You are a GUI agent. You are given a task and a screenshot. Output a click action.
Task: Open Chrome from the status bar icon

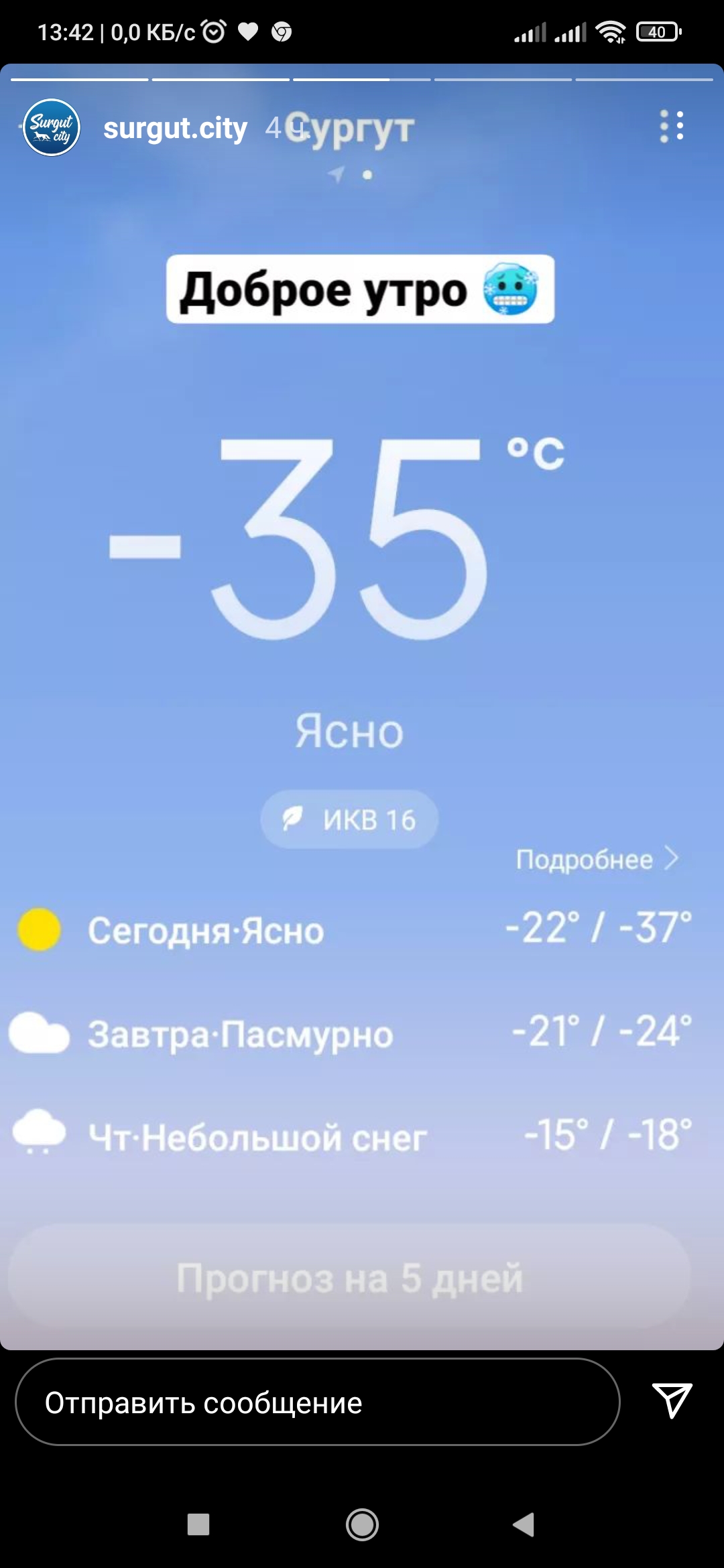coord(282,31)
